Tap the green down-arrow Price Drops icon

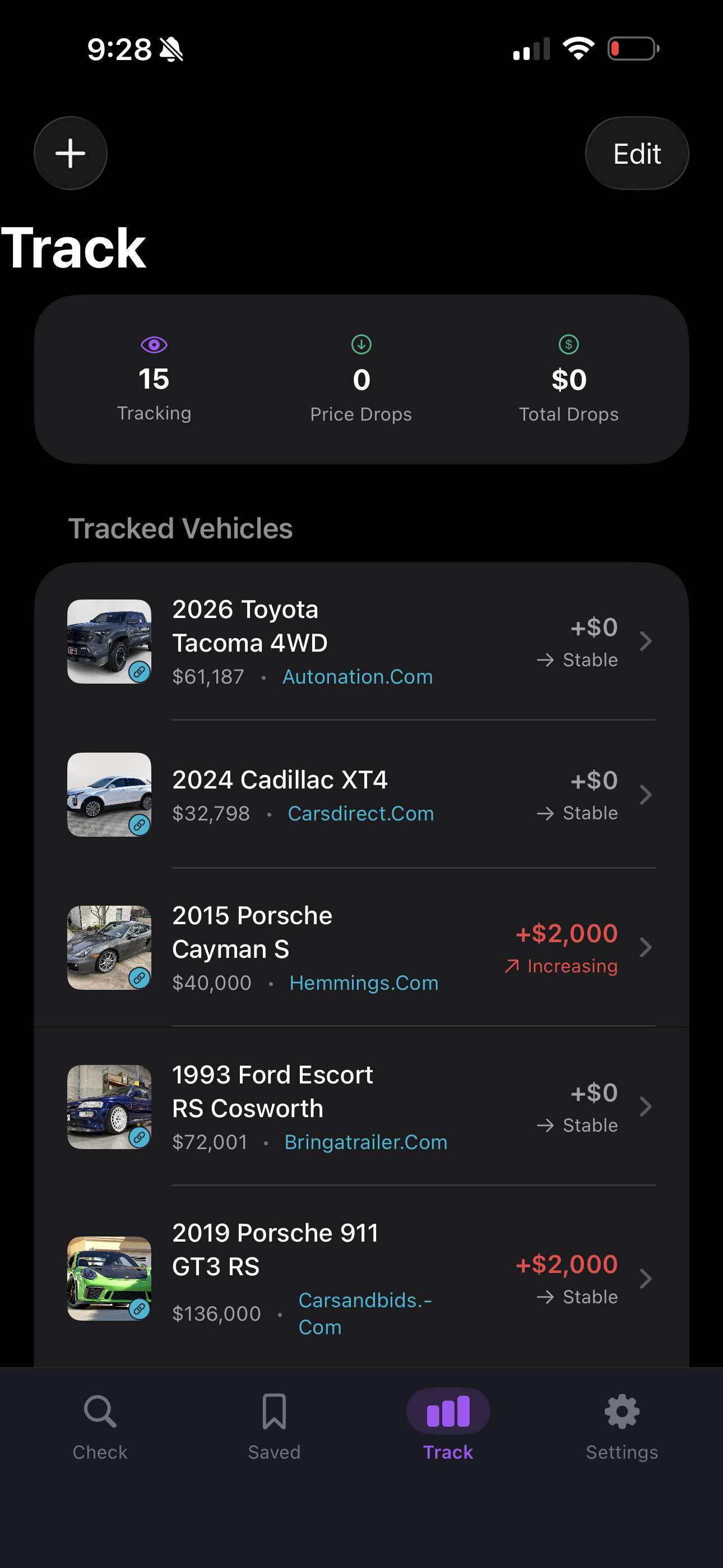coord(361,344)
